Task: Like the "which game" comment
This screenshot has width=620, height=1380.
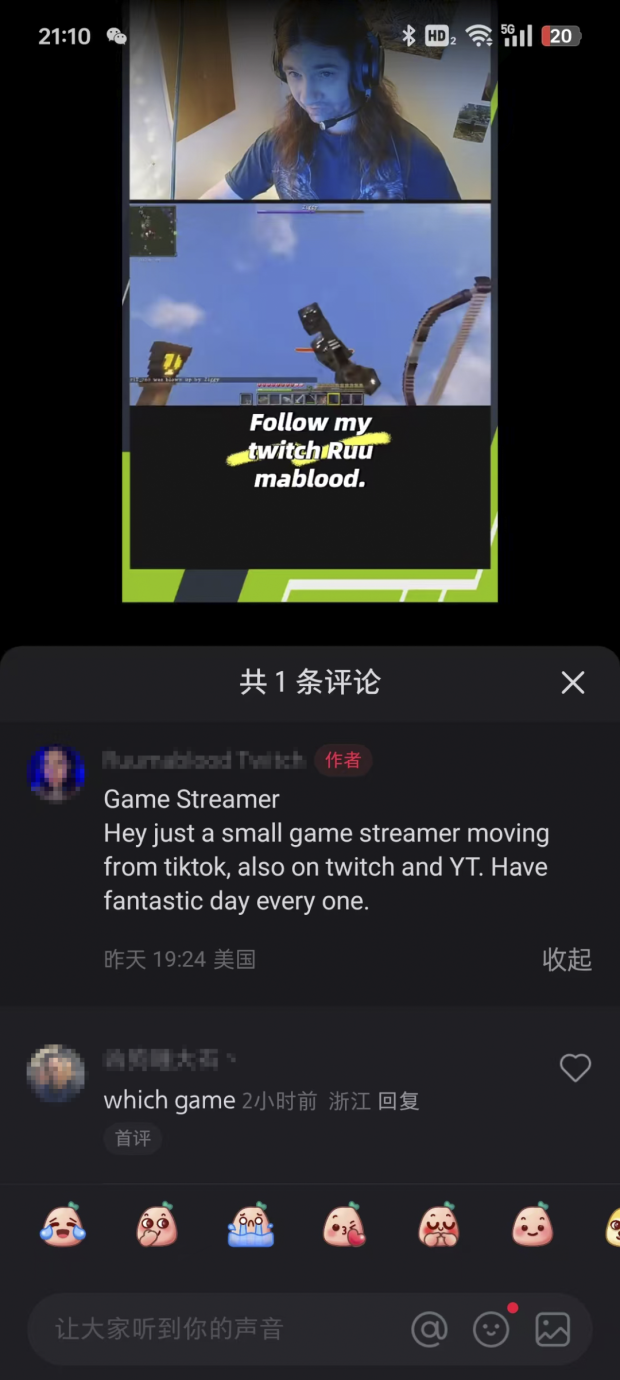Action: [575, 1068]
